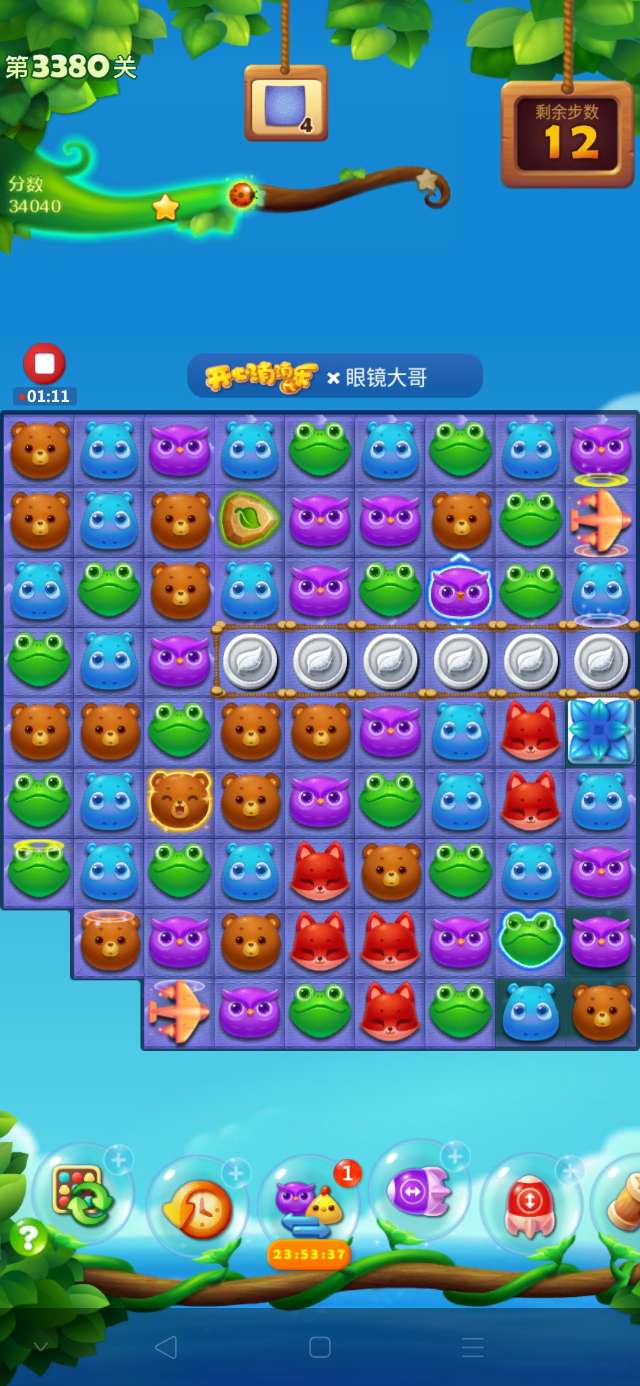Image resolution: width=640 pixels, height=1386 pixels.
Task: Tap the glowing brown bear tile
Action: [180, 800]
